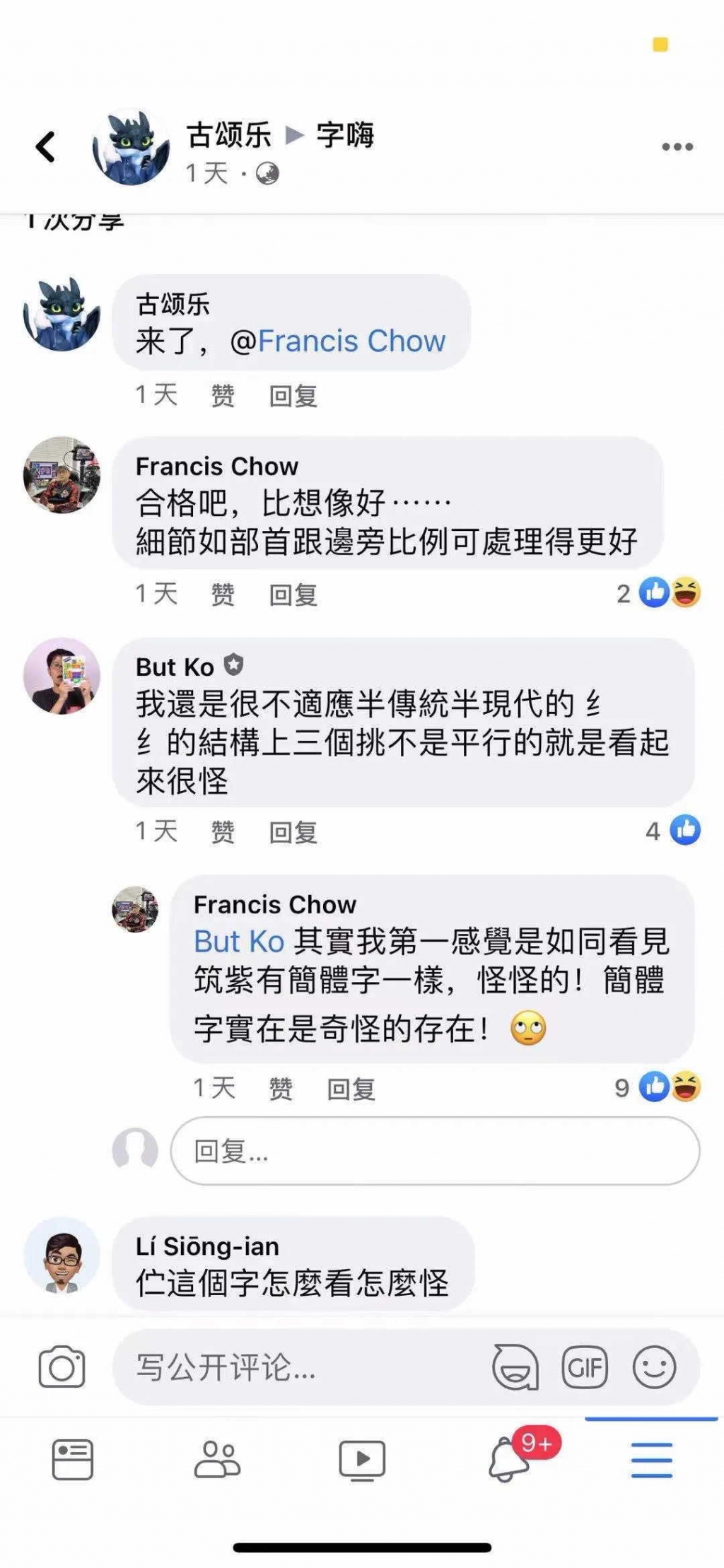
Task: Reply to But Ko's comment
Action: [x=293, y=831]
